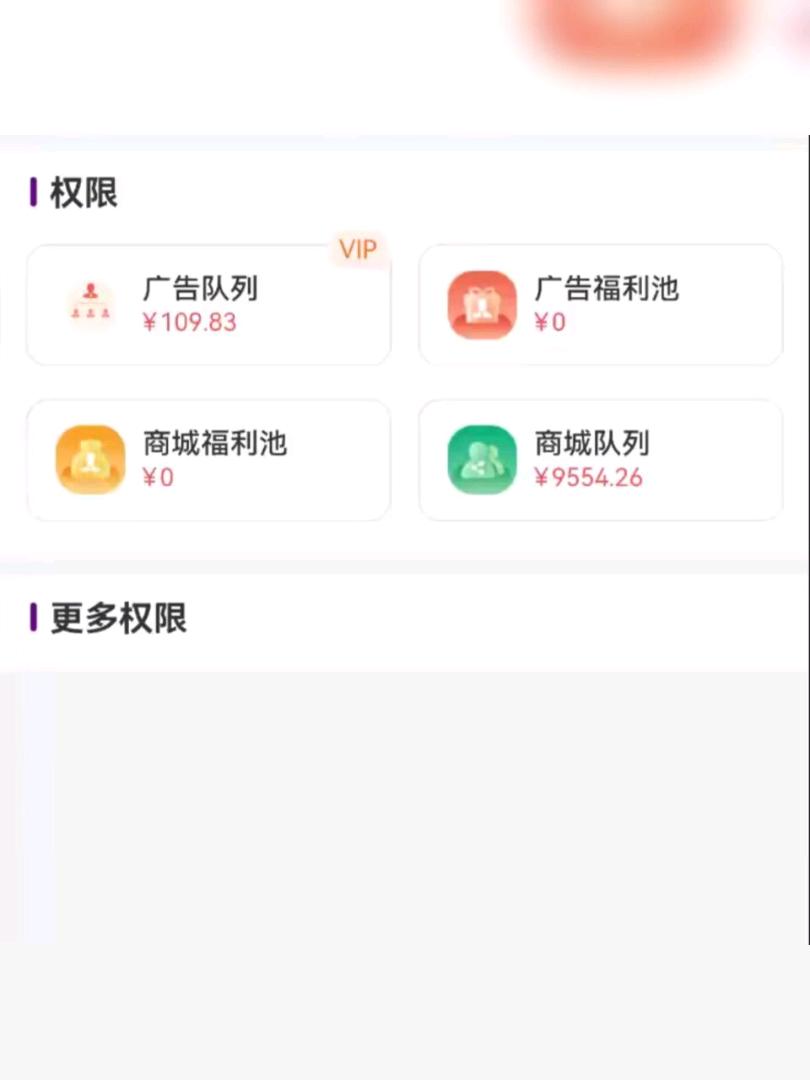810x1080 pixels.
Task: Select the VIP badge on 广告队列
Action: [358, 249]
